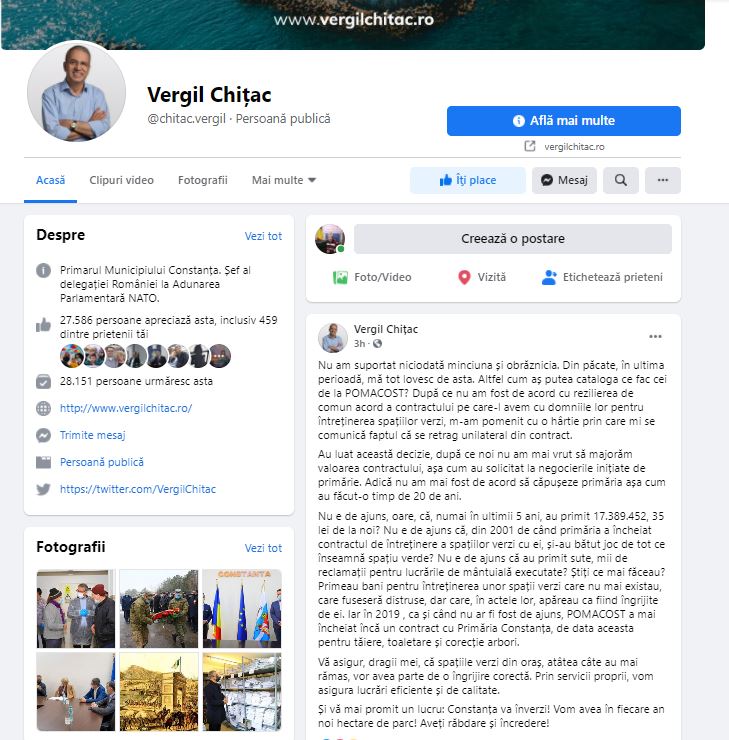Open the photo with the Constanța flags

coord(242,608)
